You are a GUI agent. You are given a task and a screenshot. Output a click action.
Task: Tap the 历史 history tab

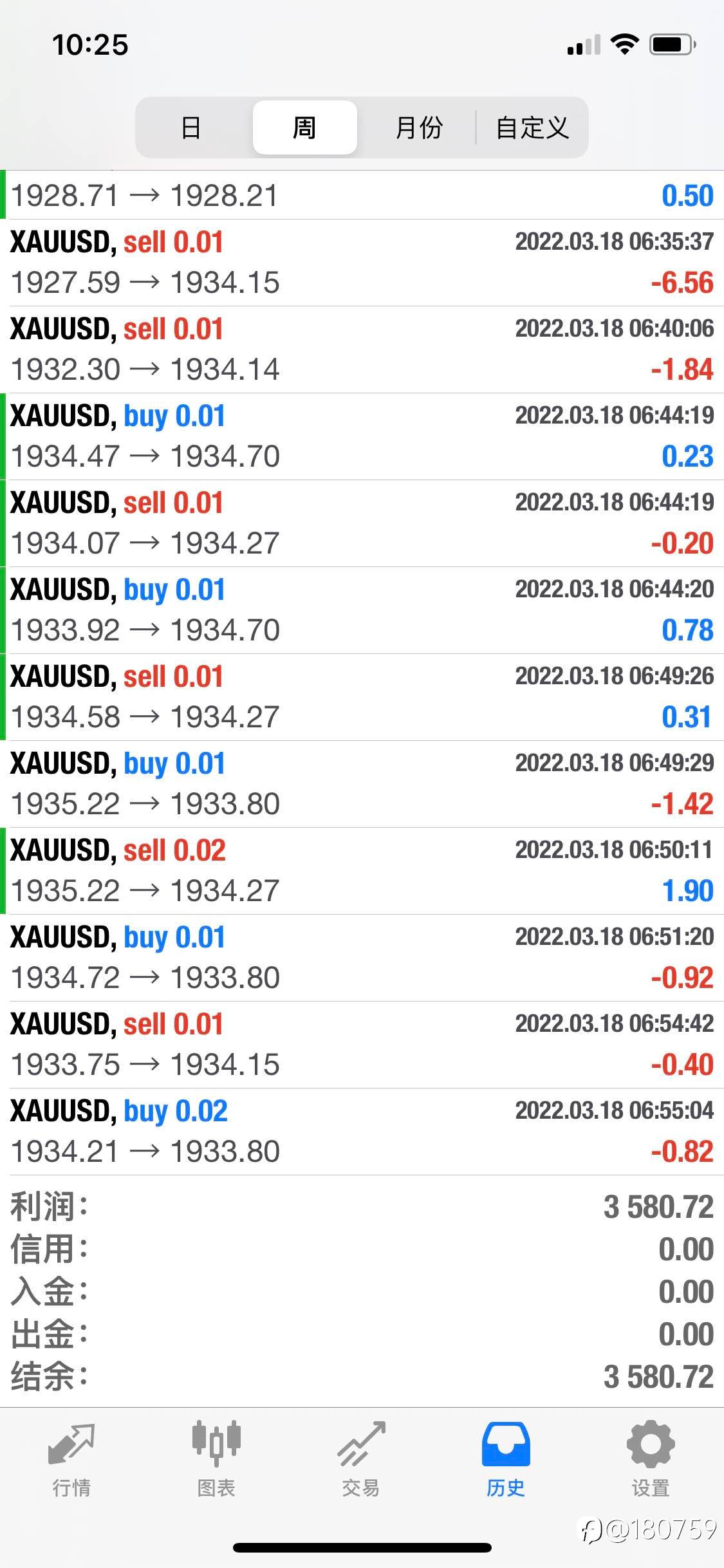coord(506,1459)
